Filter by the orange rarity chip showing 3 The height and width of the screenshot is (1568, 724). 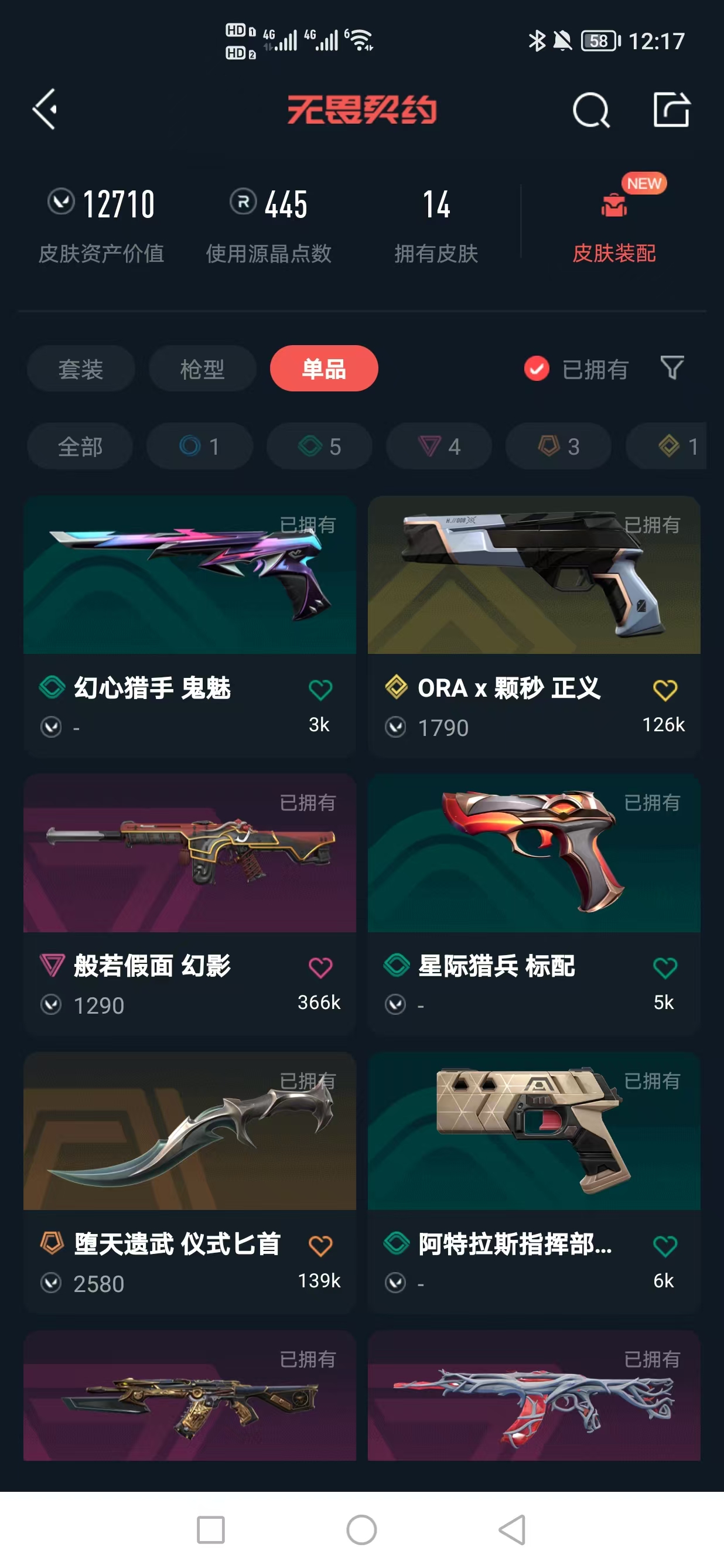point(558,446)
